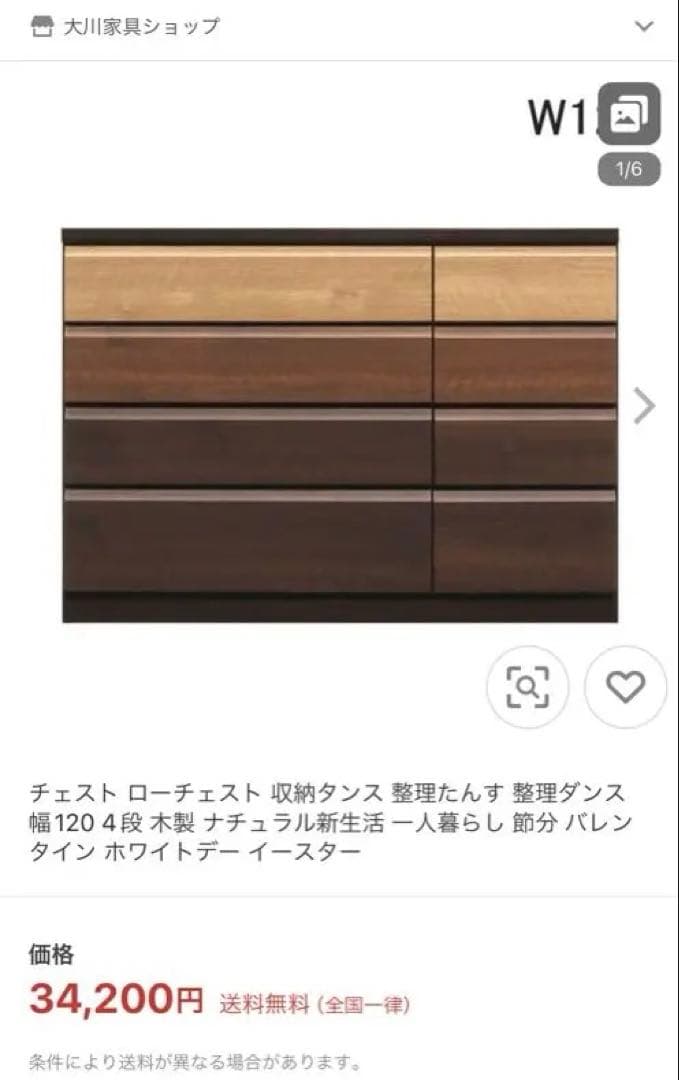Screen dimensions: 679x1080
Task: Go to the next product image
Action: (x=645, y=406)
